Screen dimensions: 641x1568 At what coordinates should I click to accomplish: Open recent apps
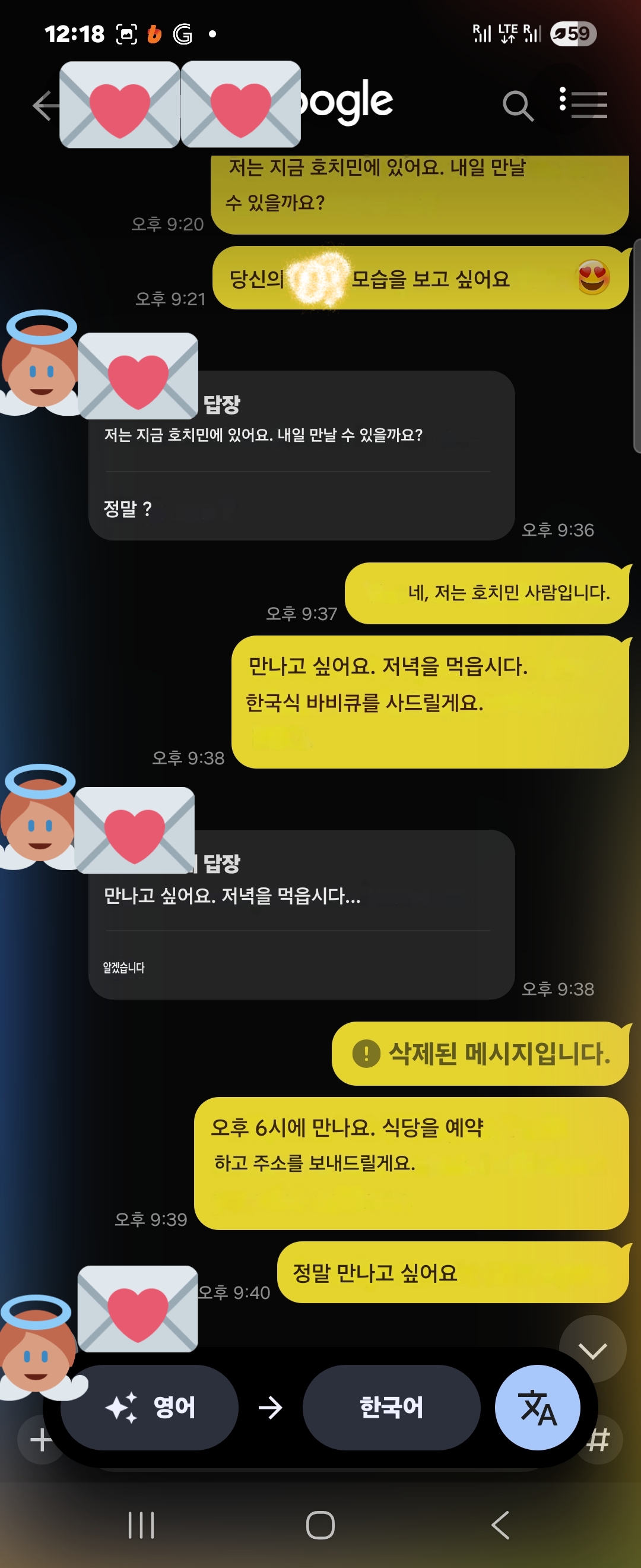point(141,1525)
